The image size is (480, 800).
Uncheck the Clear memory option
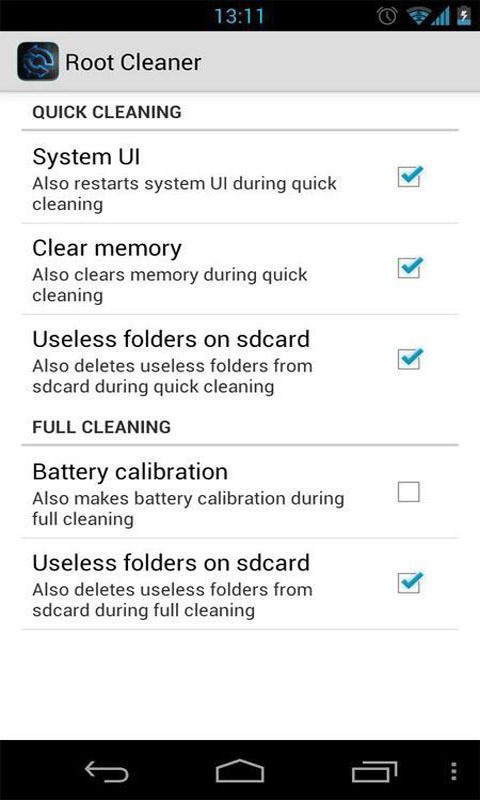[x=410, y=268]
